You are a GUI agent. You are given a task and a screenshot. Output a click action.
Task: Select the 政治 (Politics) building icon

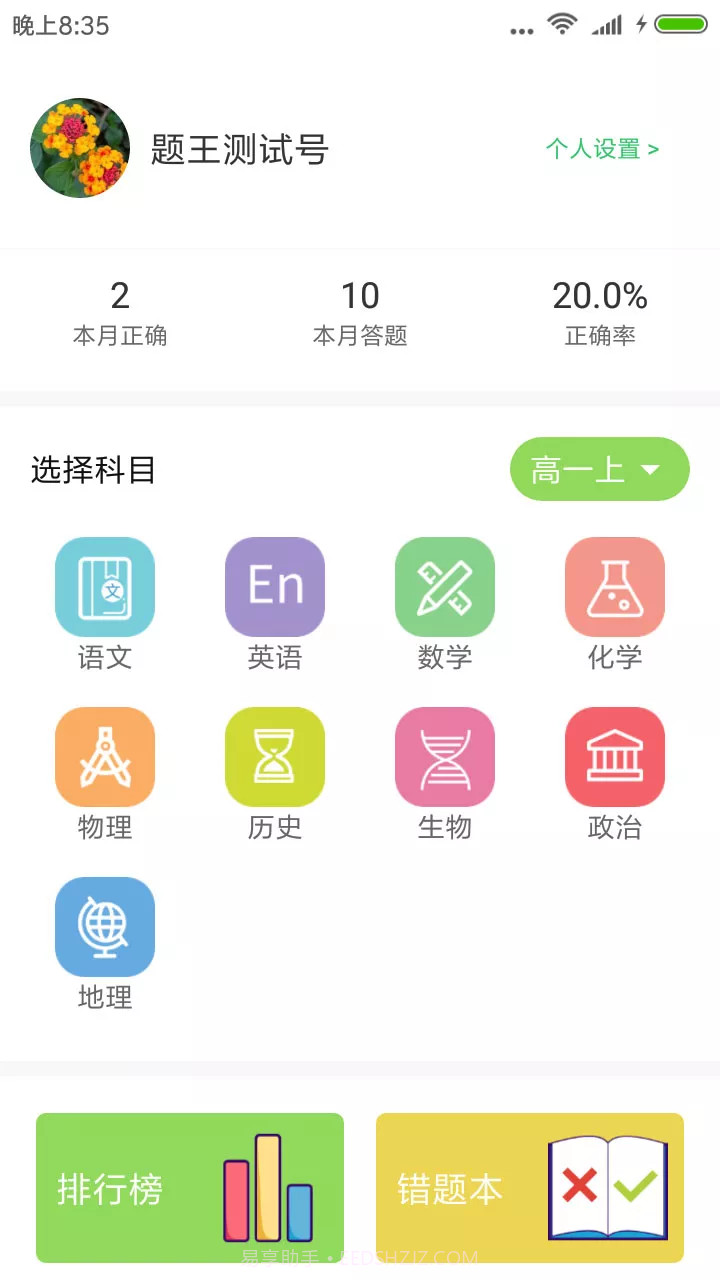(615, 757)
